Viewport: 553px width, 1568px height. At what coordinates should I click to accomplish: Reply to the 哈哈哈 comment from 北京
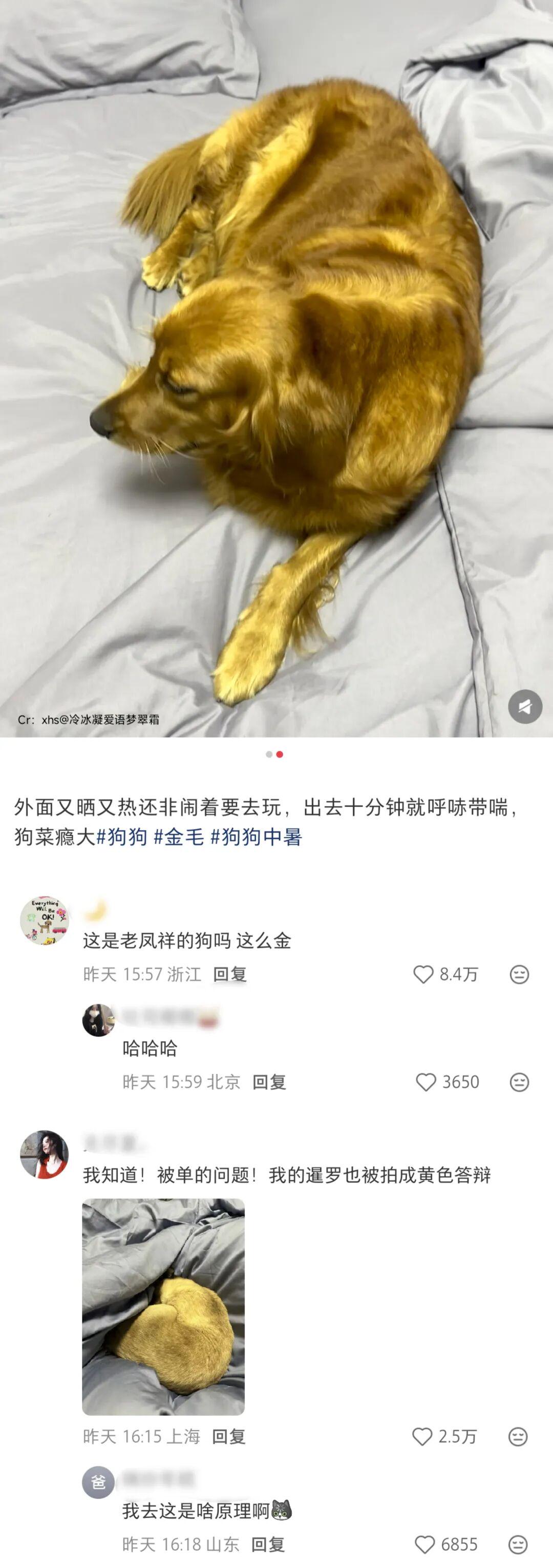click(x=269, y=1082)
